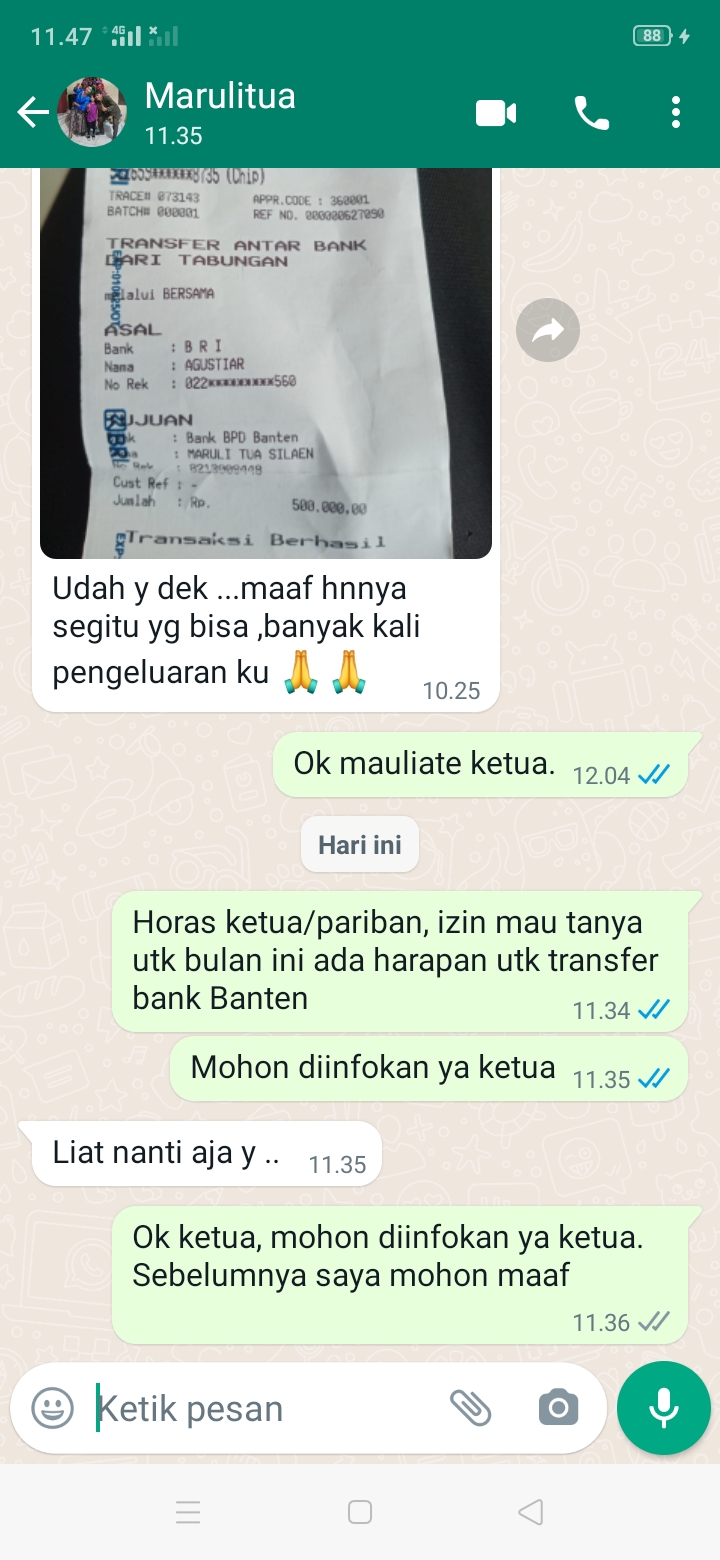Tap the system back button
This screenshot has height=1560, width=720.
(x=531, y=1512)
